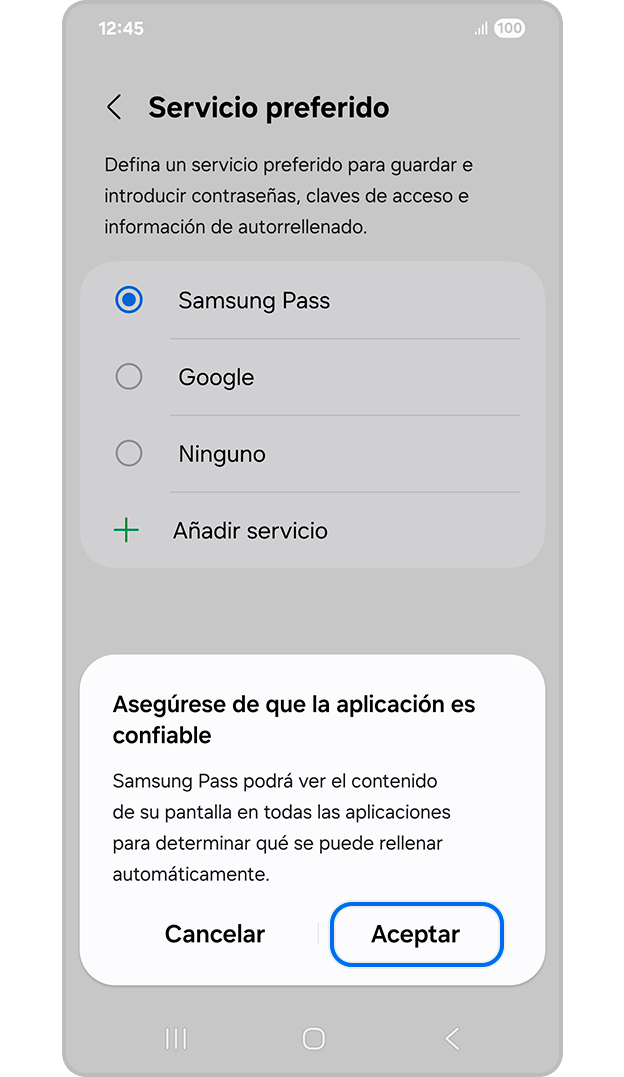The height and width of the screenshot is (1077, 624).
Task: Go back from Servicio preferido
Action: (x=115, y=108)
